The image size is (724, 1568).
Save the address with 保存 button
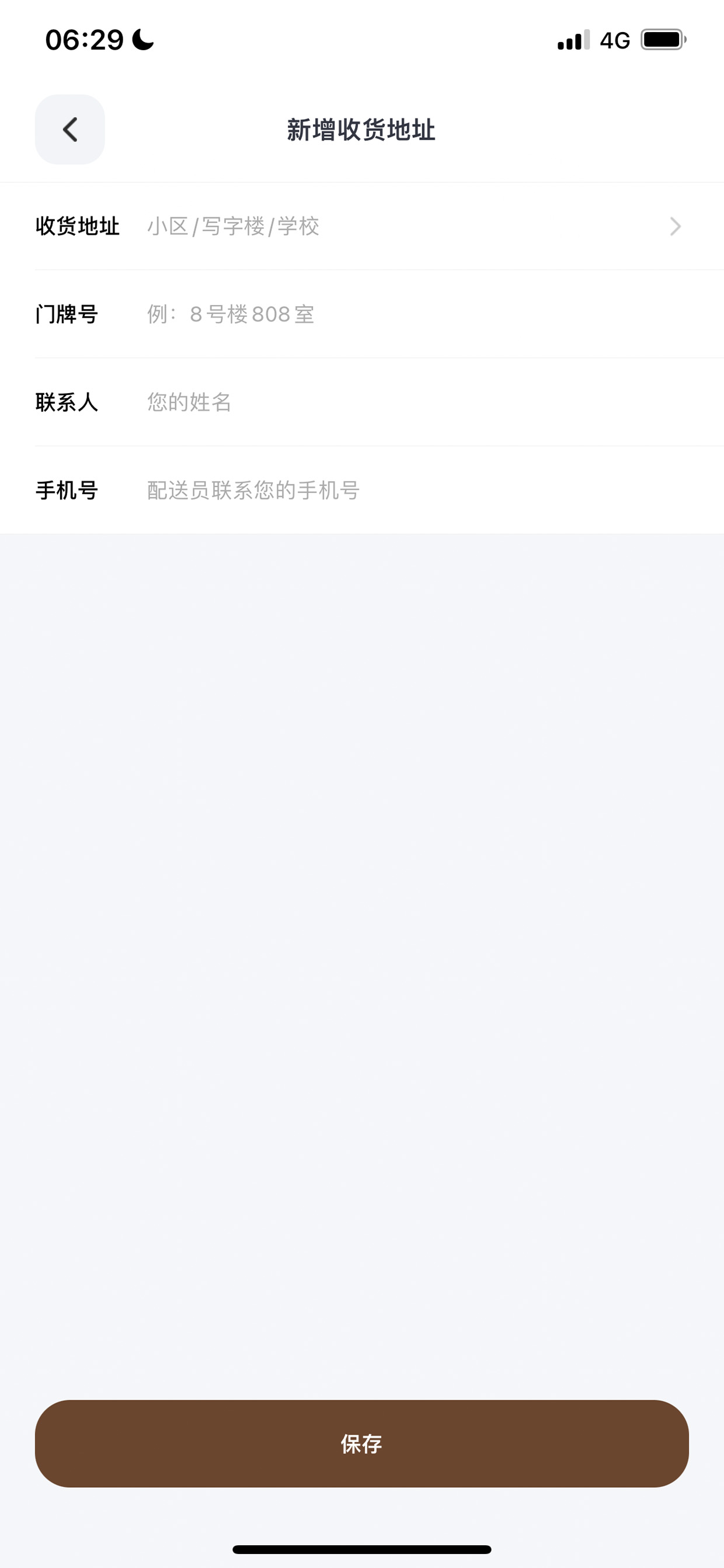tap(362, 1444)
